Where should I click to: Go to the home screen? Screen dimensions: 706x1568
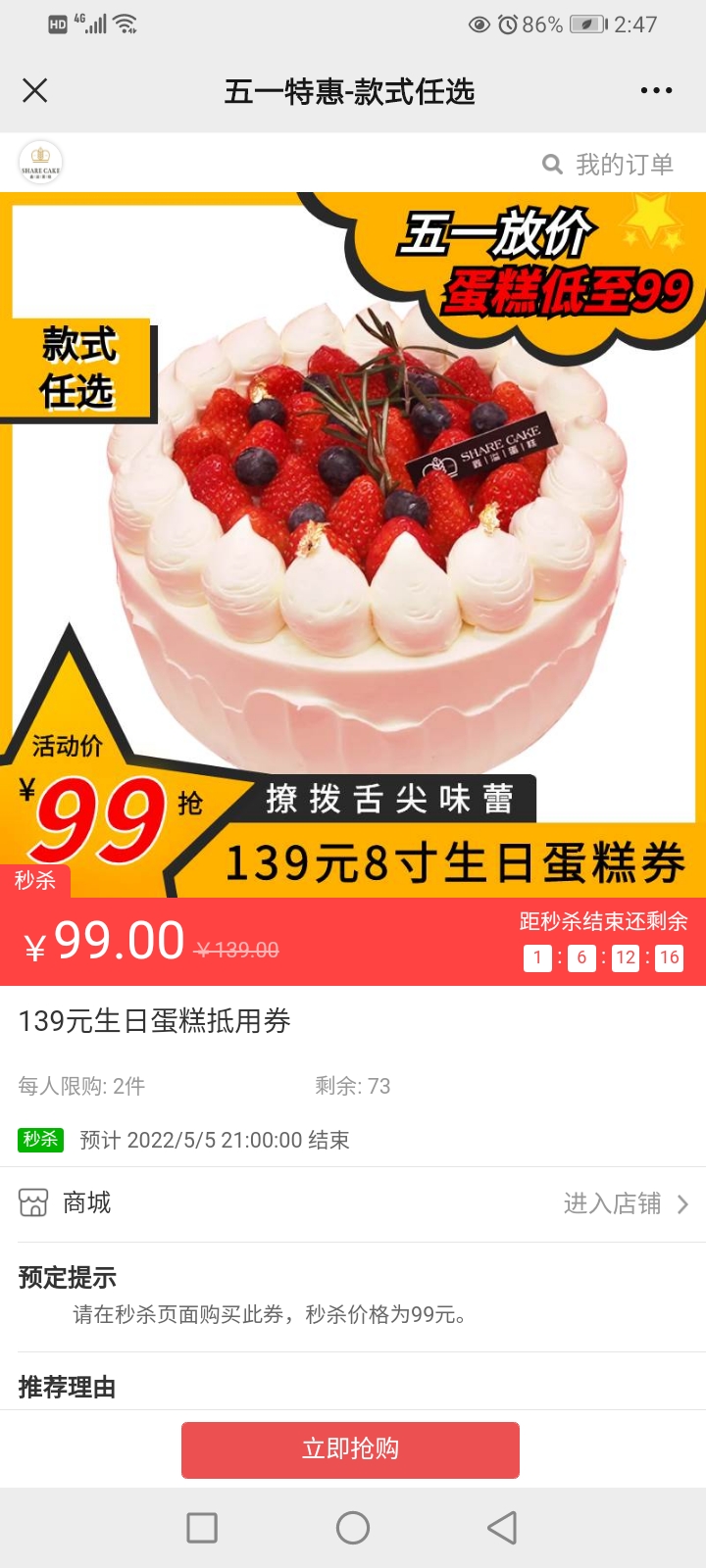[353, 1527]
